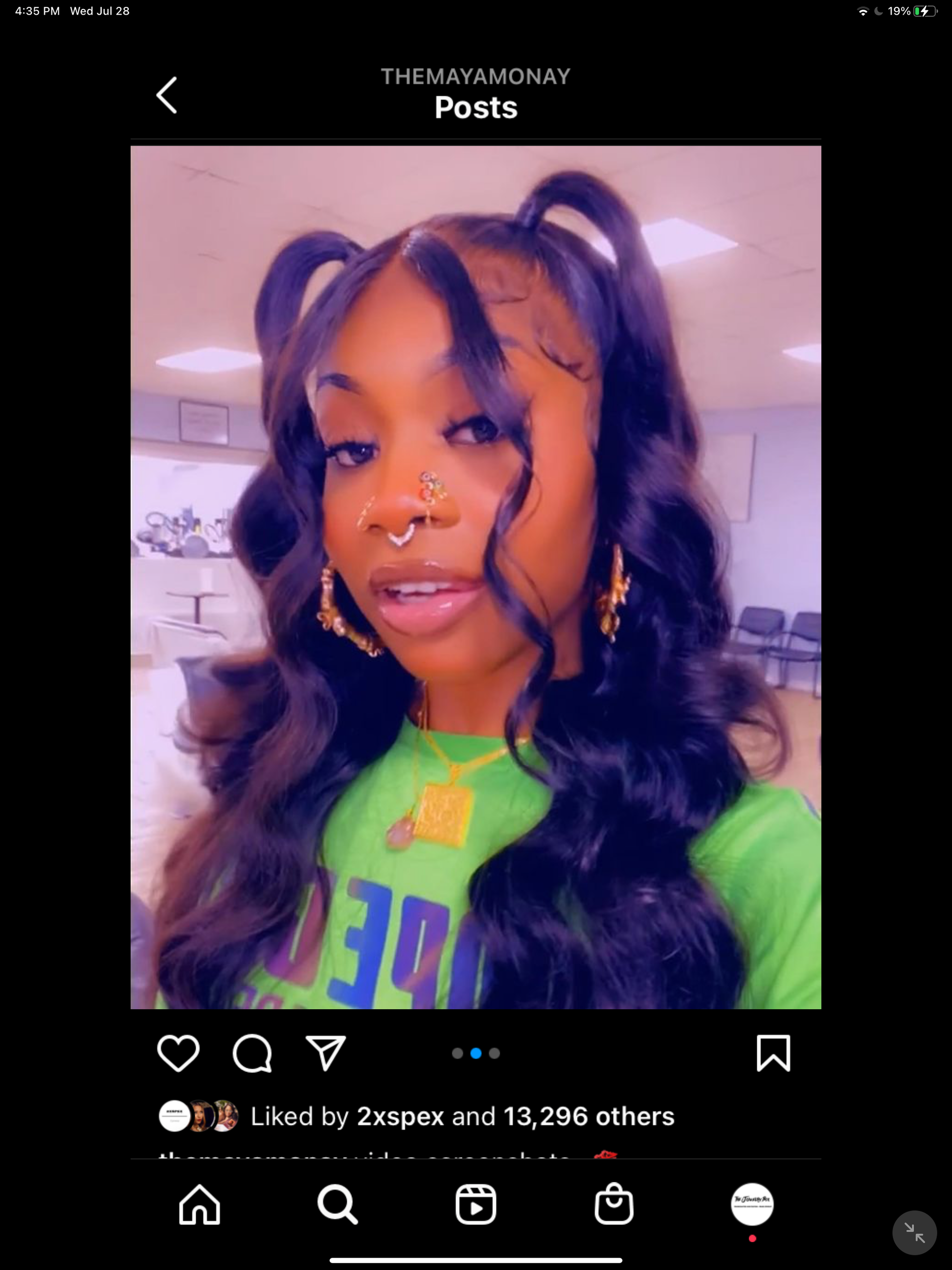The height and width of the screenshot is (1270, 952).
Task: Go back from the Posts screen
Action: 166,95
